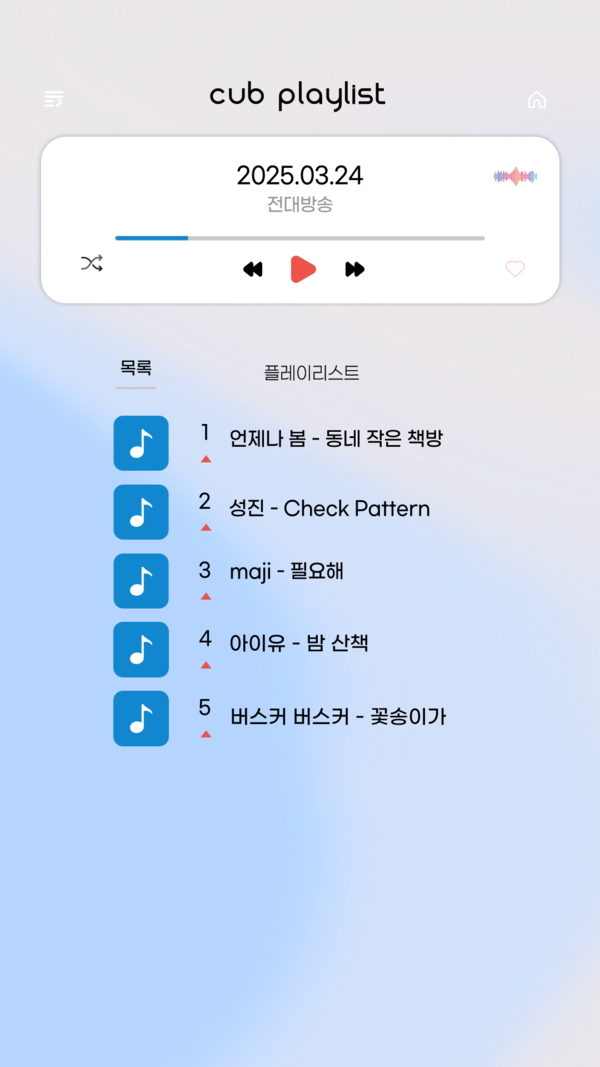Seek on the playback progress bar
This screenshot has height=1067, width=600.
tap(300, 238)
